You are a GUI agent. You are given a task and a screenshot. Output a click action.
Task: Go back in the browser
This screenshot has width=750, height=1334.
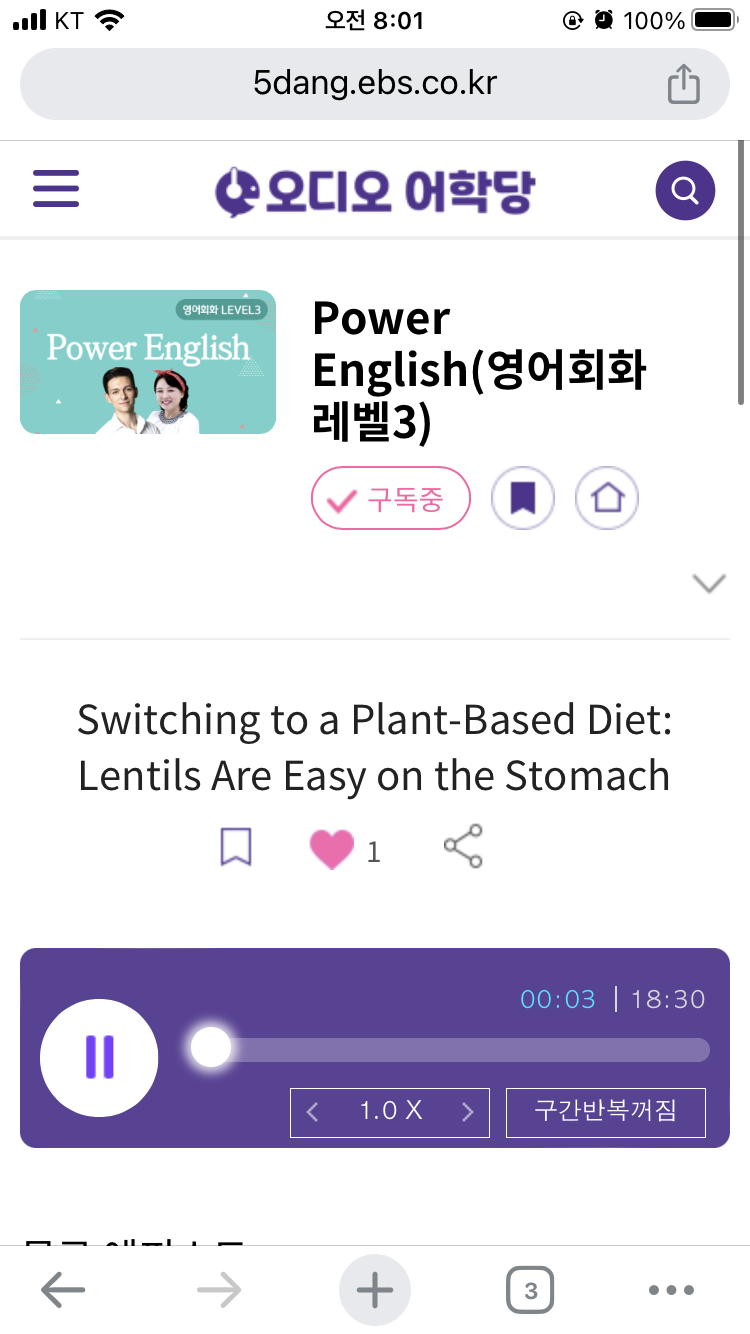(x=62, y=1290)
